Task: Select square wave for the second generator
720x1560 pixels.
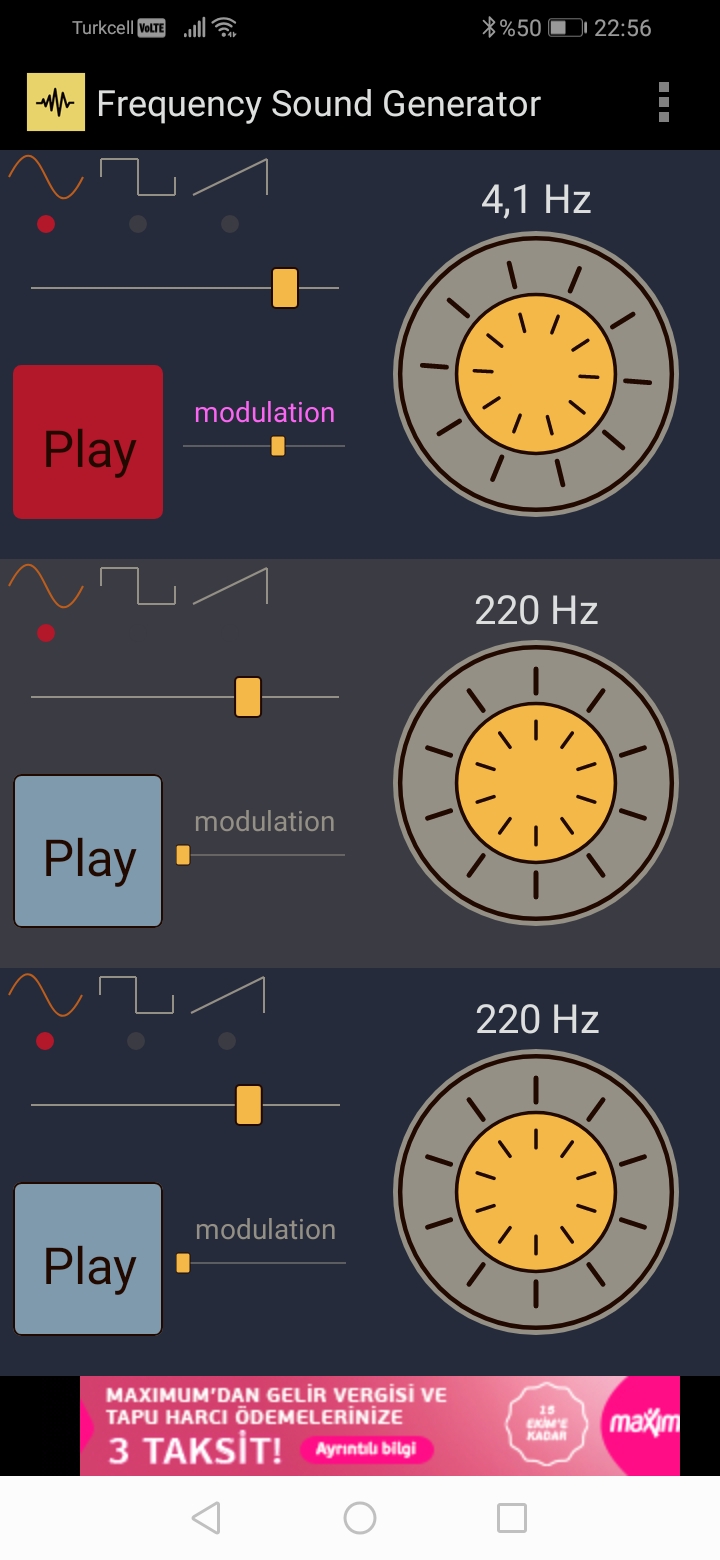Action: (x=138, y=587)
